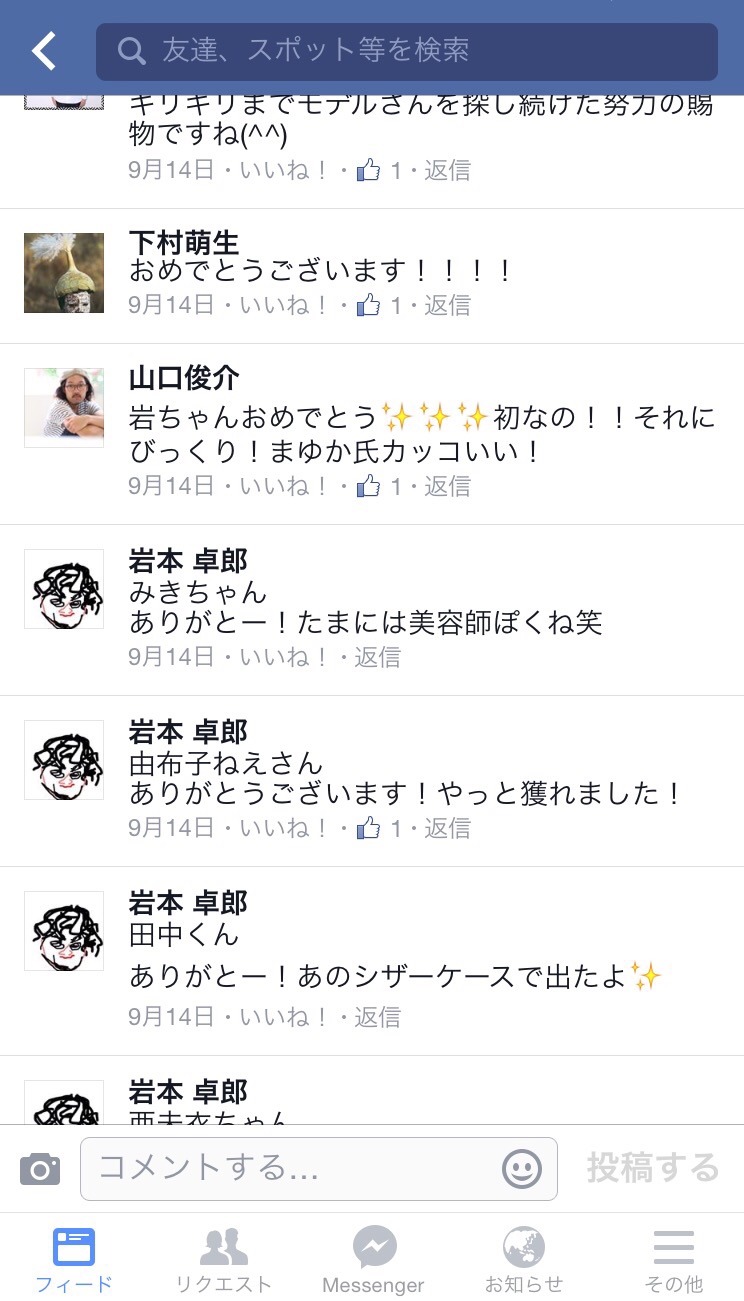Reply to the 田中くん comment
Image resolution: width=744 pixels, height=1301 pixels.
coord(377,1017)
